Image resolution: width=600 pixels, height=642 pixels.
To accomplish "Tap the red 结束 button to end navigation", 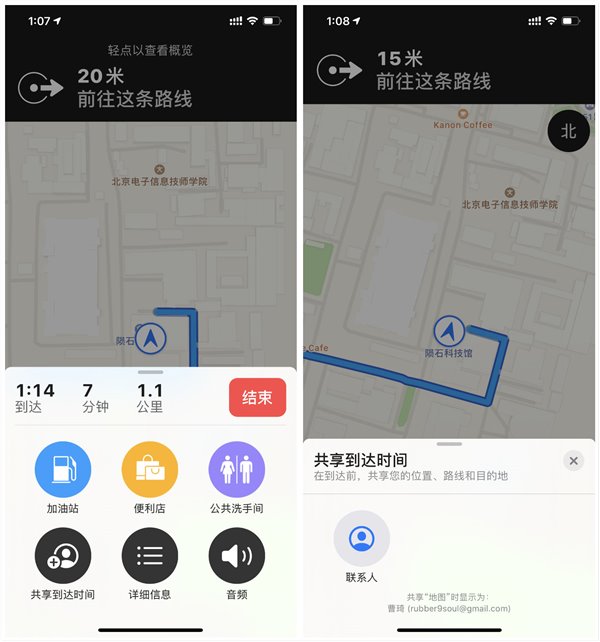I will [257, 397].
